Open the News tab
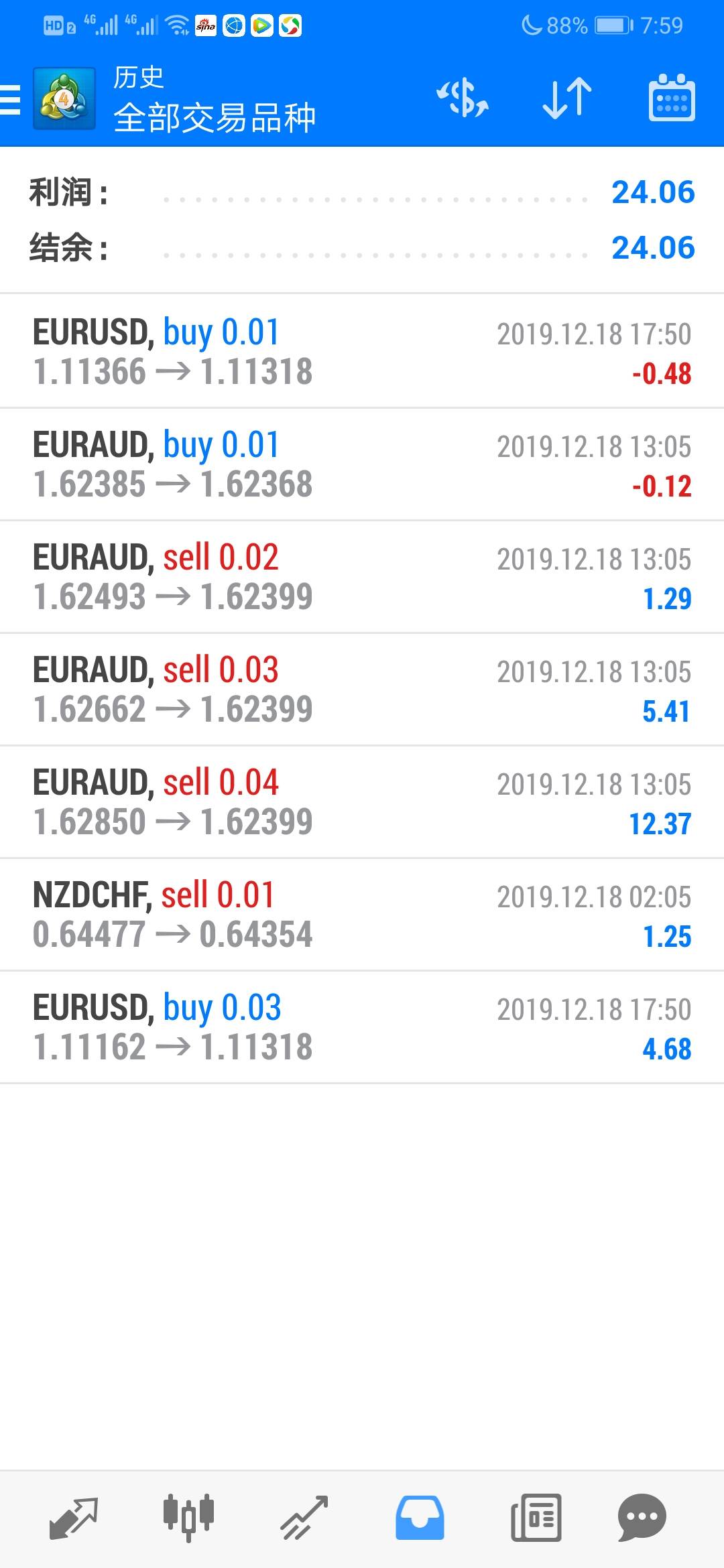This screenshot has height=1568, width=724. click(536, 1517)
